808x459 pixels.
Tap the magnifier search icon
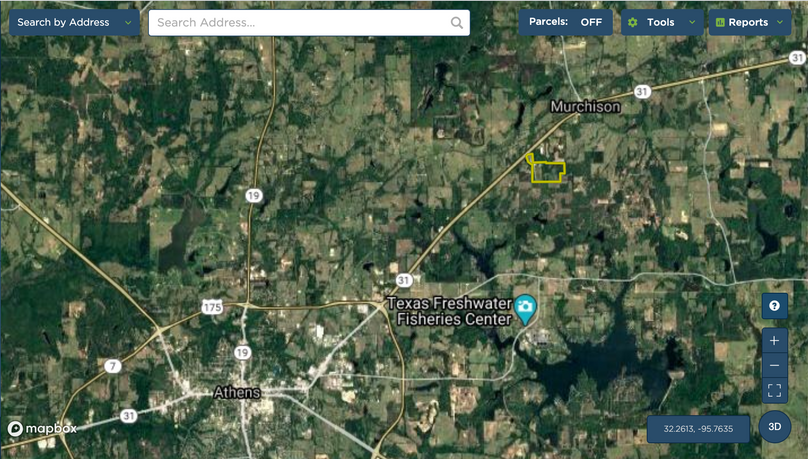click(457, 22)
